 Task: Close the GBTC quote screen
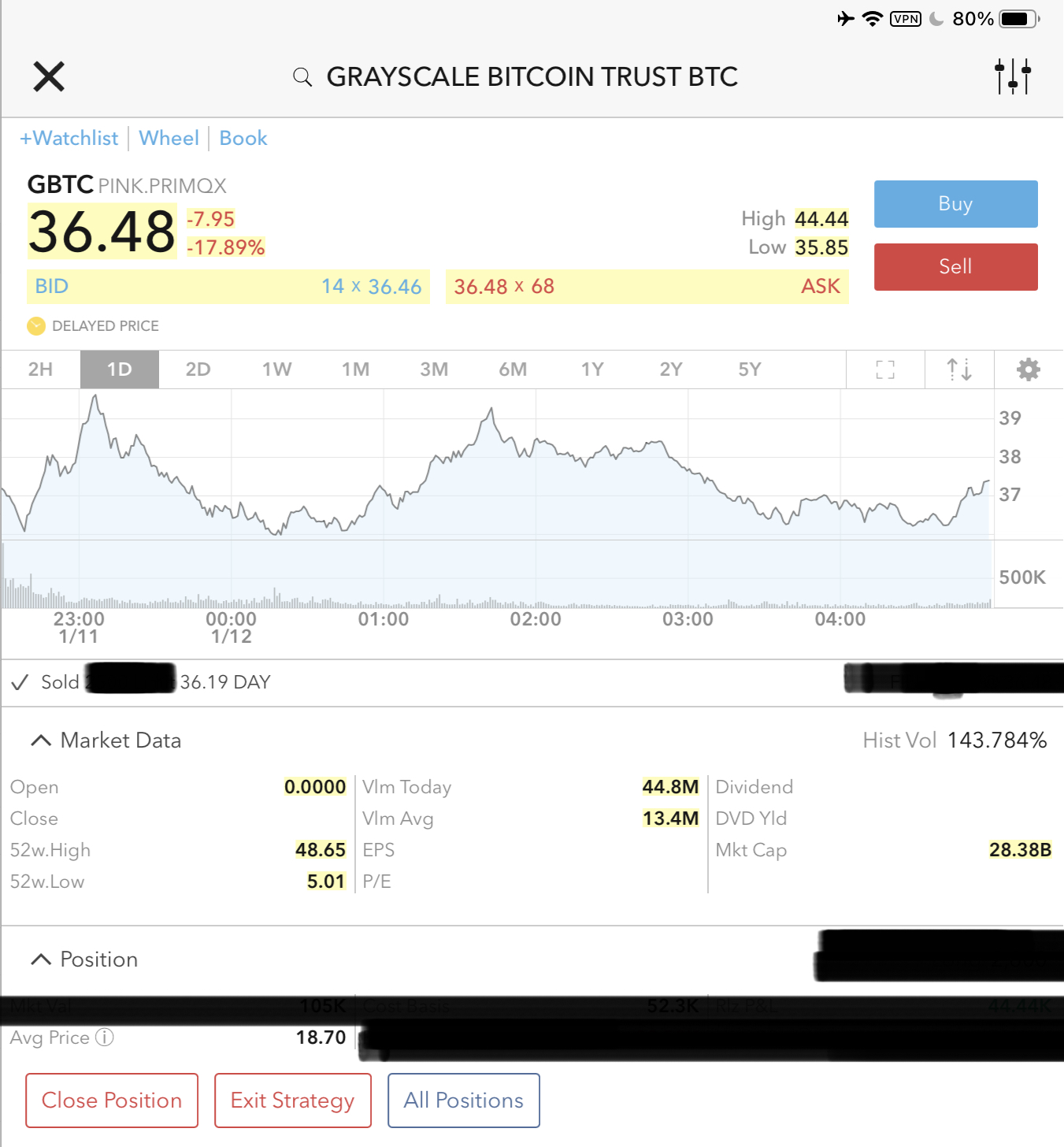49,76
